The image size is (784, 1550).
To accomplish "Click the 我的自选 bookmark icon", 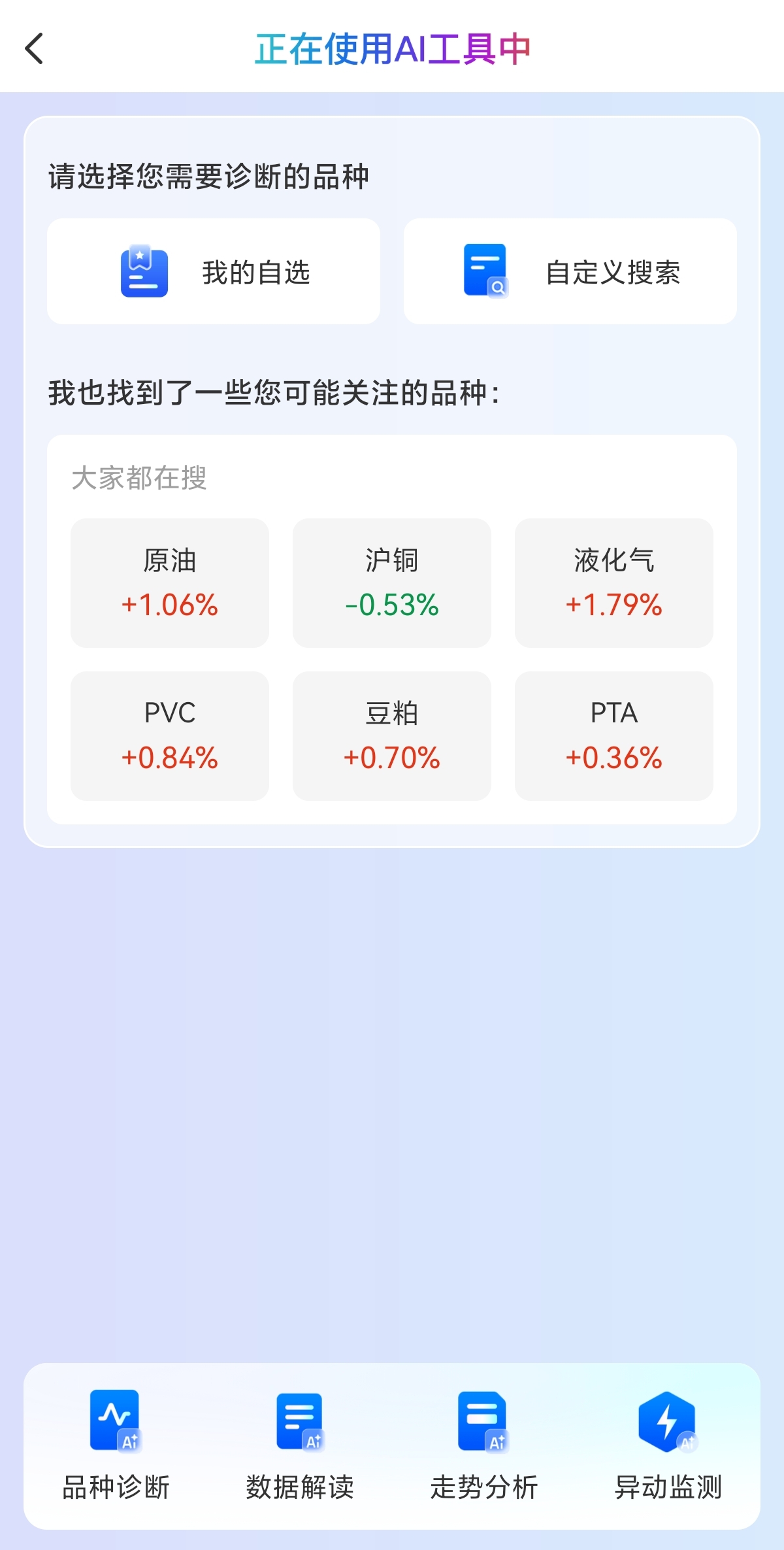I will pyautogui.click(x=145, y=270).
